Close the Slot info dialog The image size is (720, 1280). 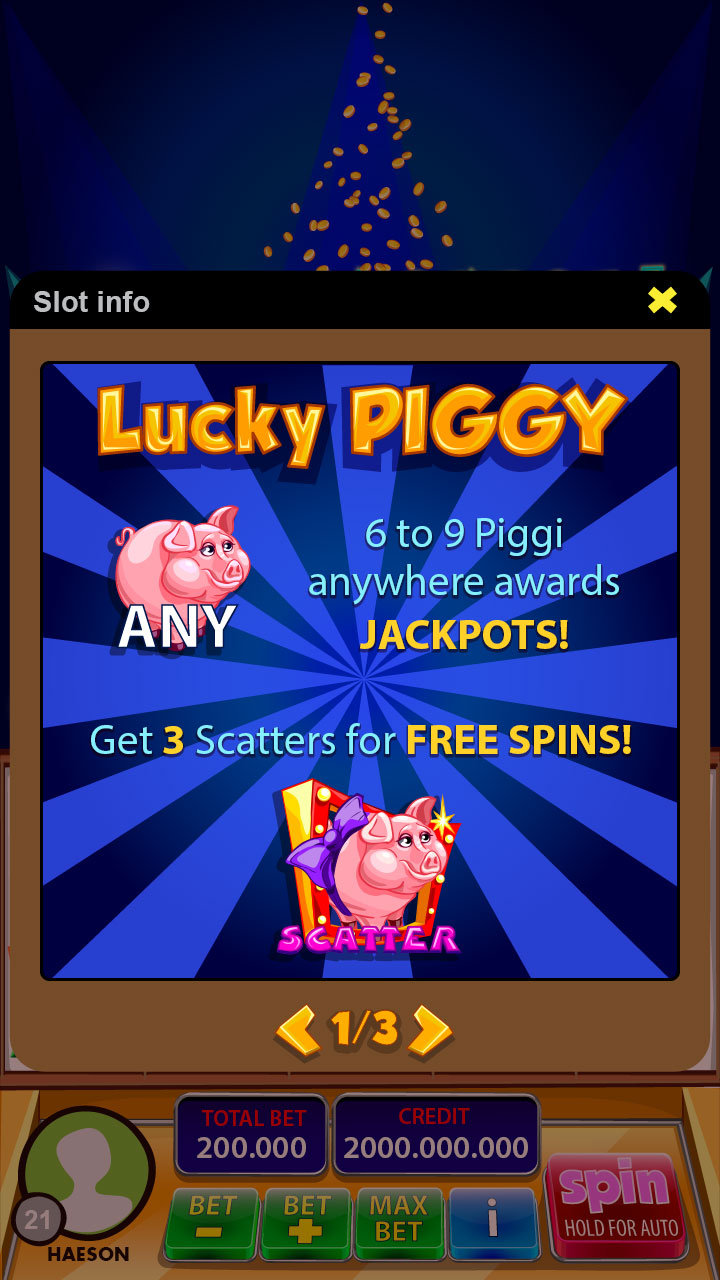(x=662, y=300)
